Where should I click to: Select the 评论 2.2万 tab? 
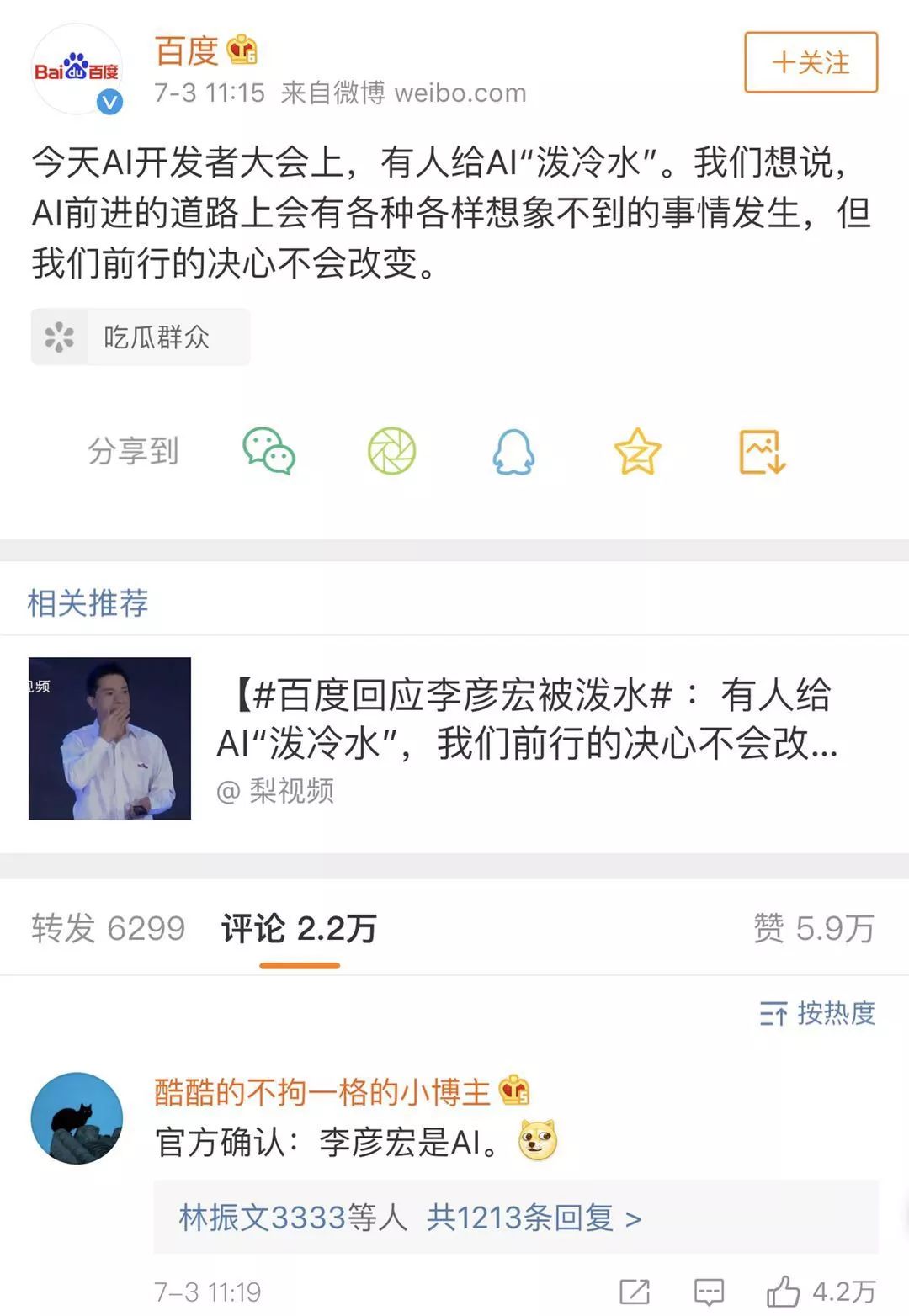click(x=299, y=928)
